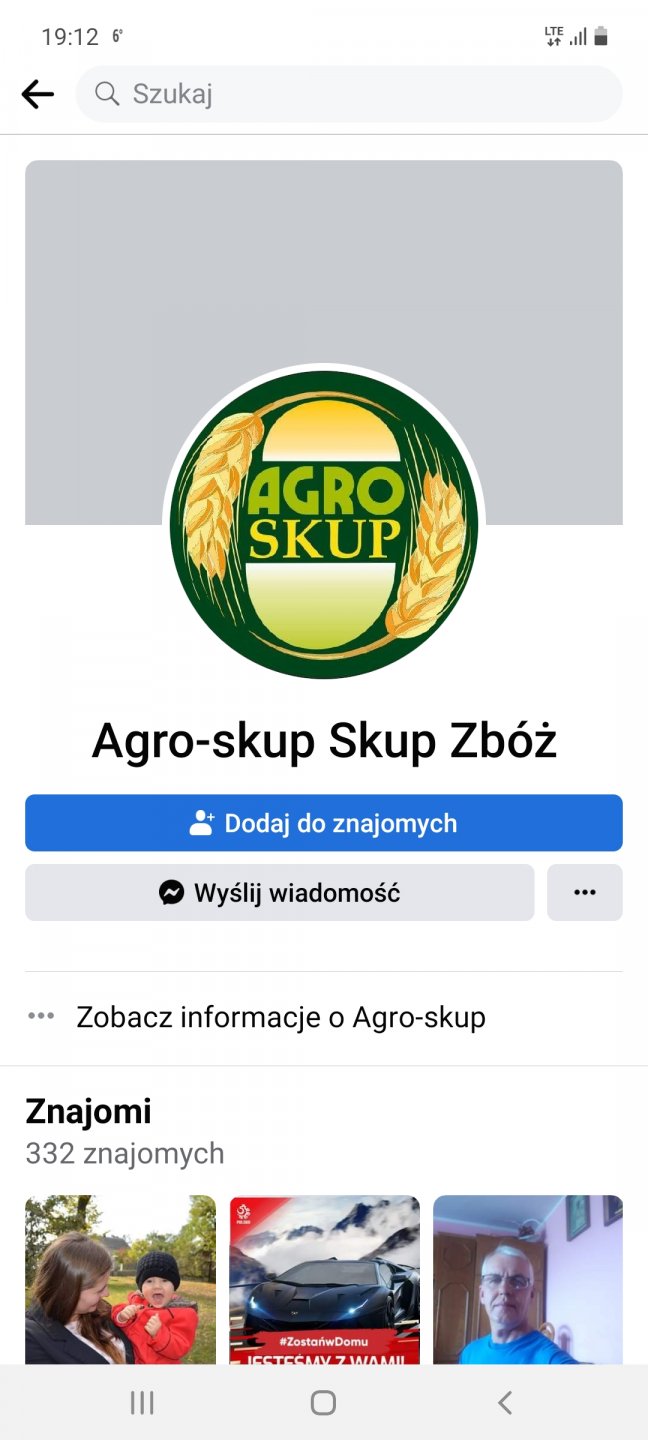Screen dimensions: 648x1440
Task: Open the three-dot more options button
Action: 584,892
